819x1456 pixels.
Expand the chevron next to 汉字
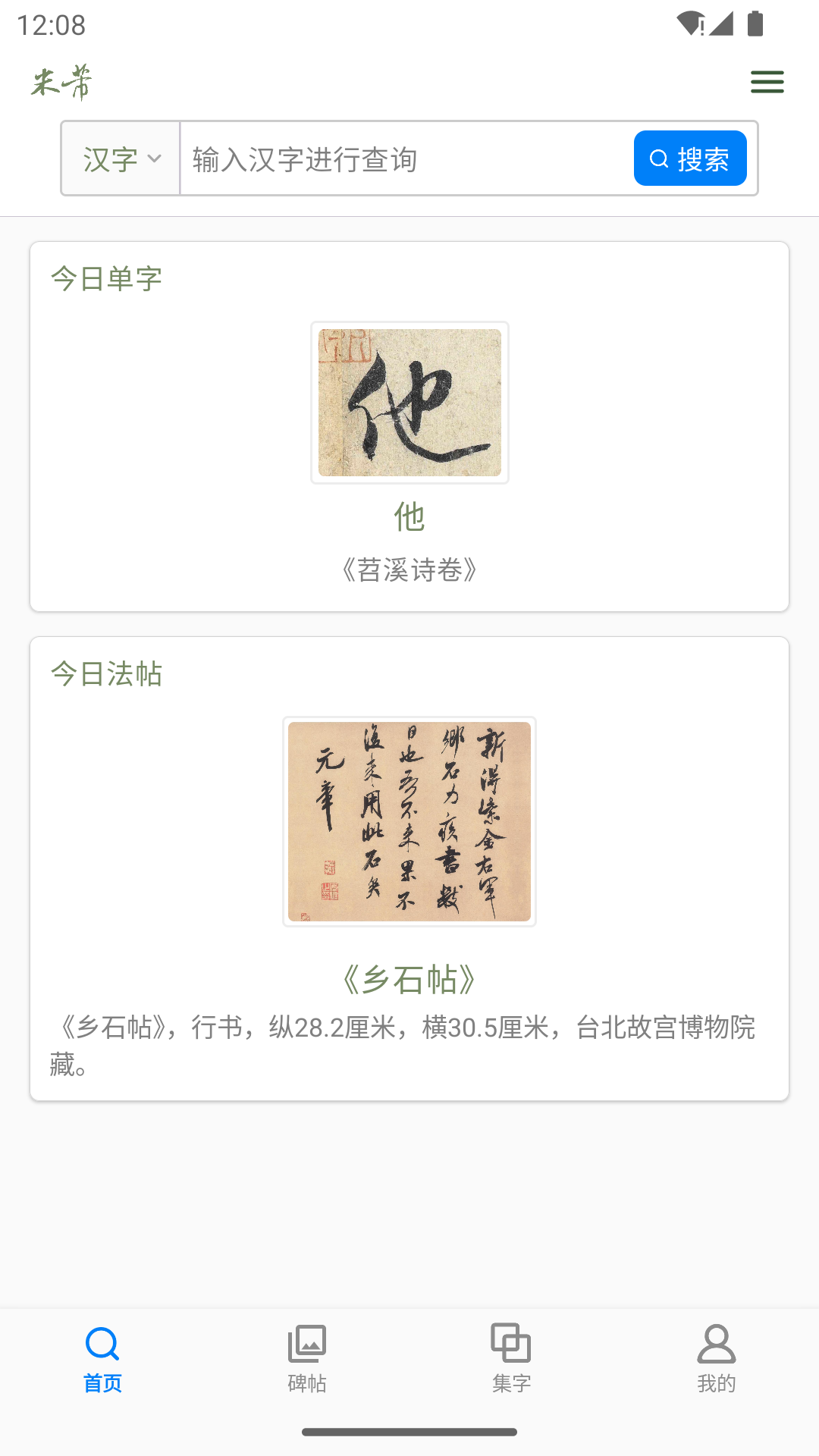(154, 158)
